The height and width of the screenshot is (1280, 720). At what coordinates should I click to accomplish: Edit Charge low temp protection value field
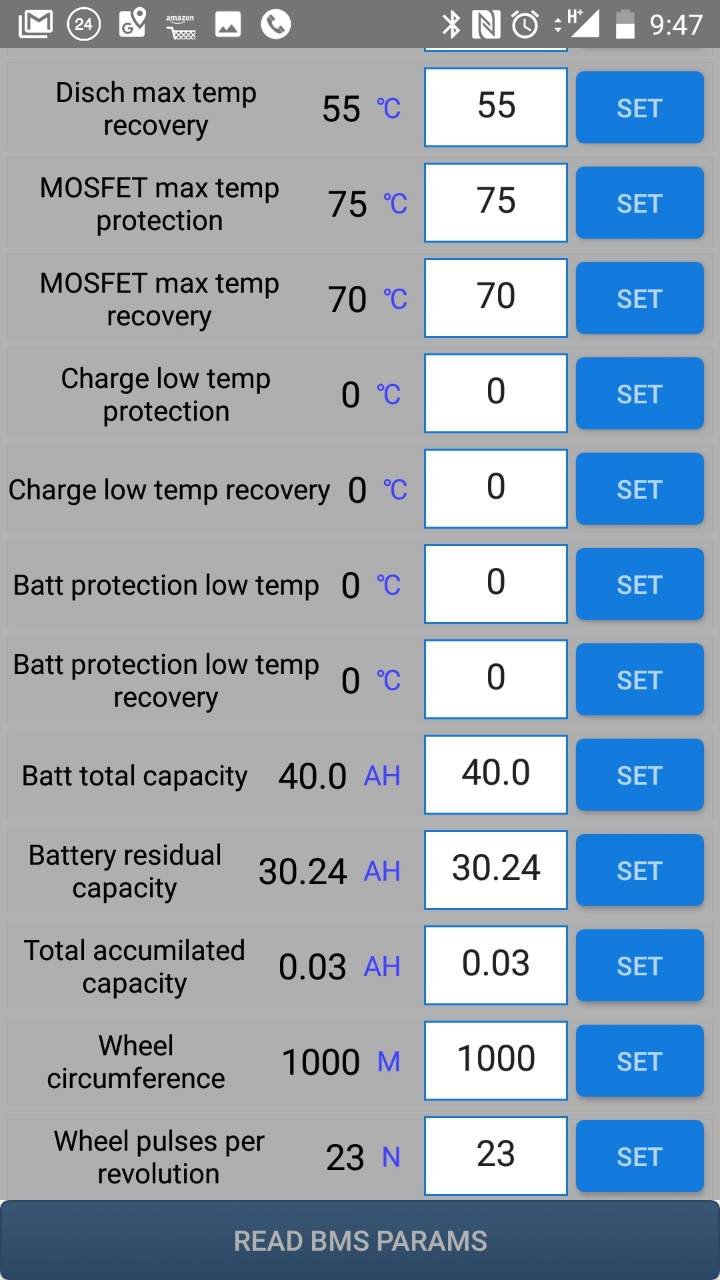pyautogui.click(x=496, y=393)
